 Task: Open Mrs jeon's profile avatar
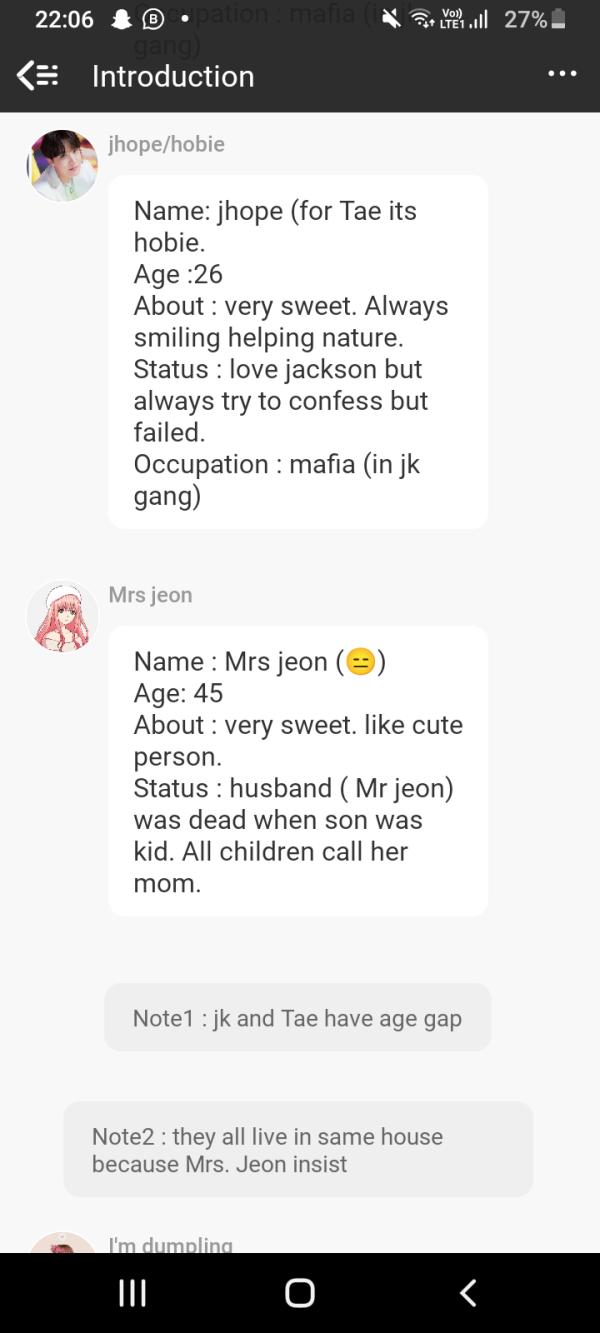pos(62,616)
